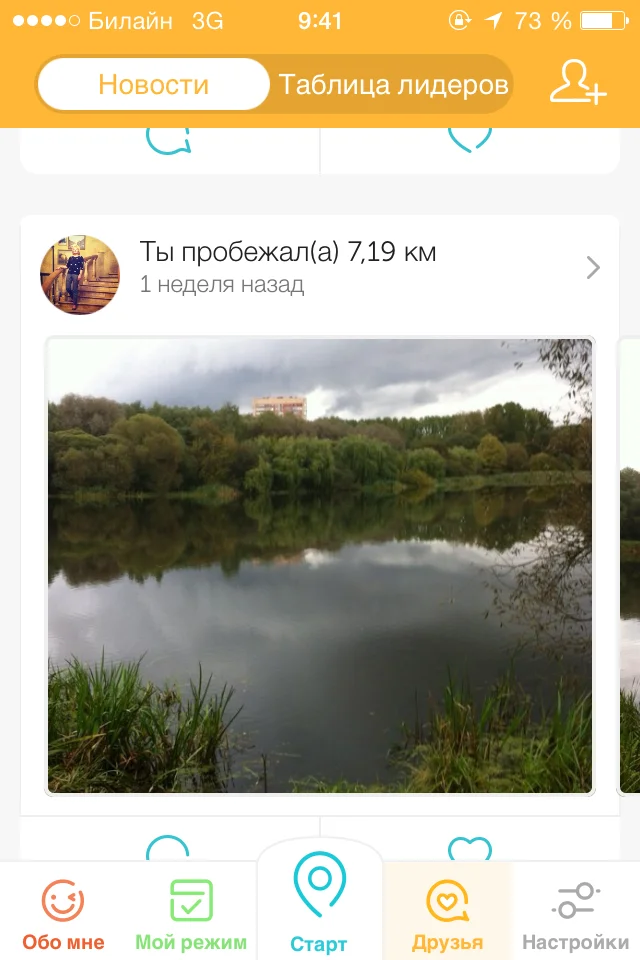
Task: Open the Обо мне tab
Action: (63, 914)
